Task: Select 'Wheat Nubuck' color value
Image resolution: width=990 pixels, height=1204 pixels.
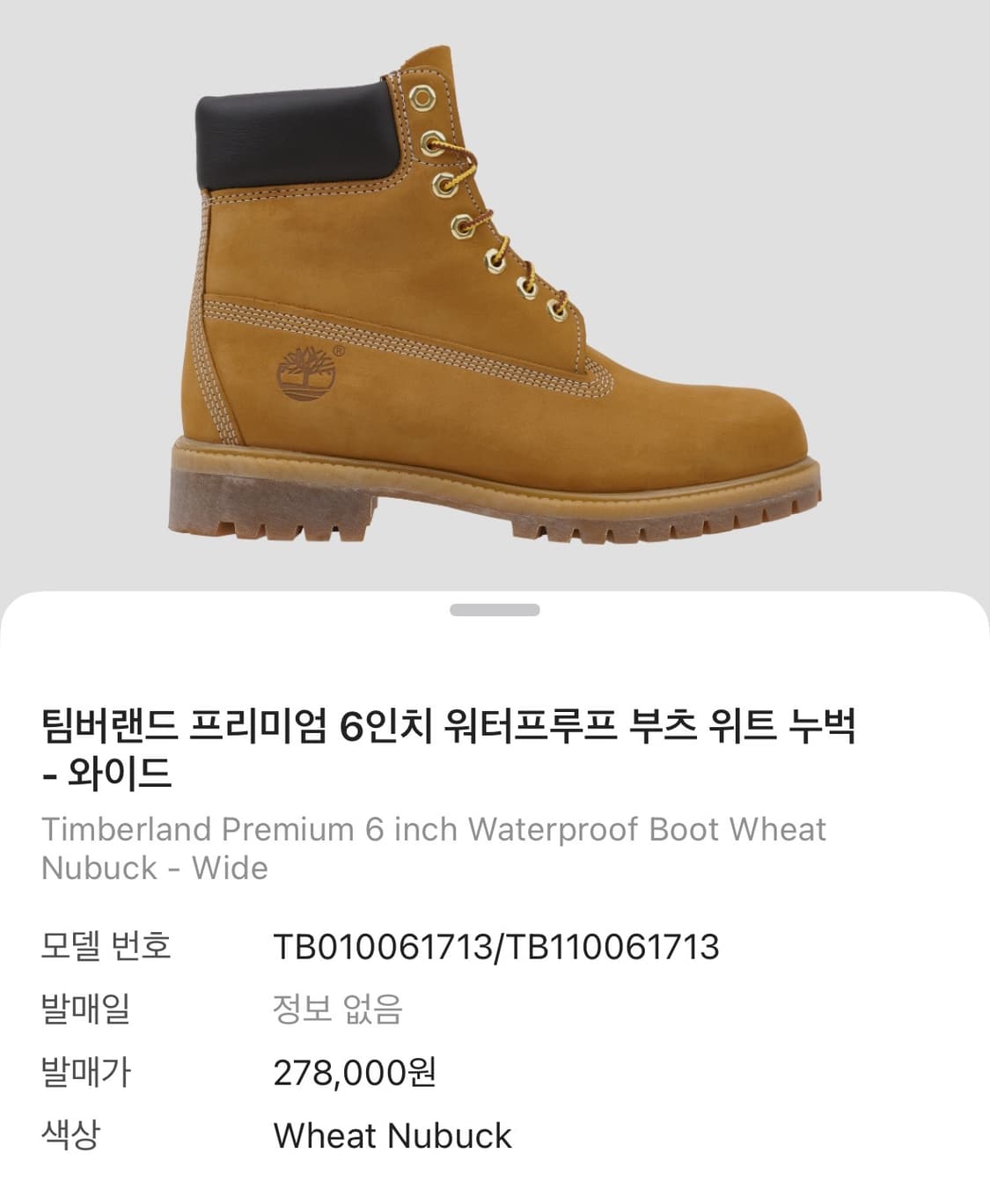Action: point(393,1136)
